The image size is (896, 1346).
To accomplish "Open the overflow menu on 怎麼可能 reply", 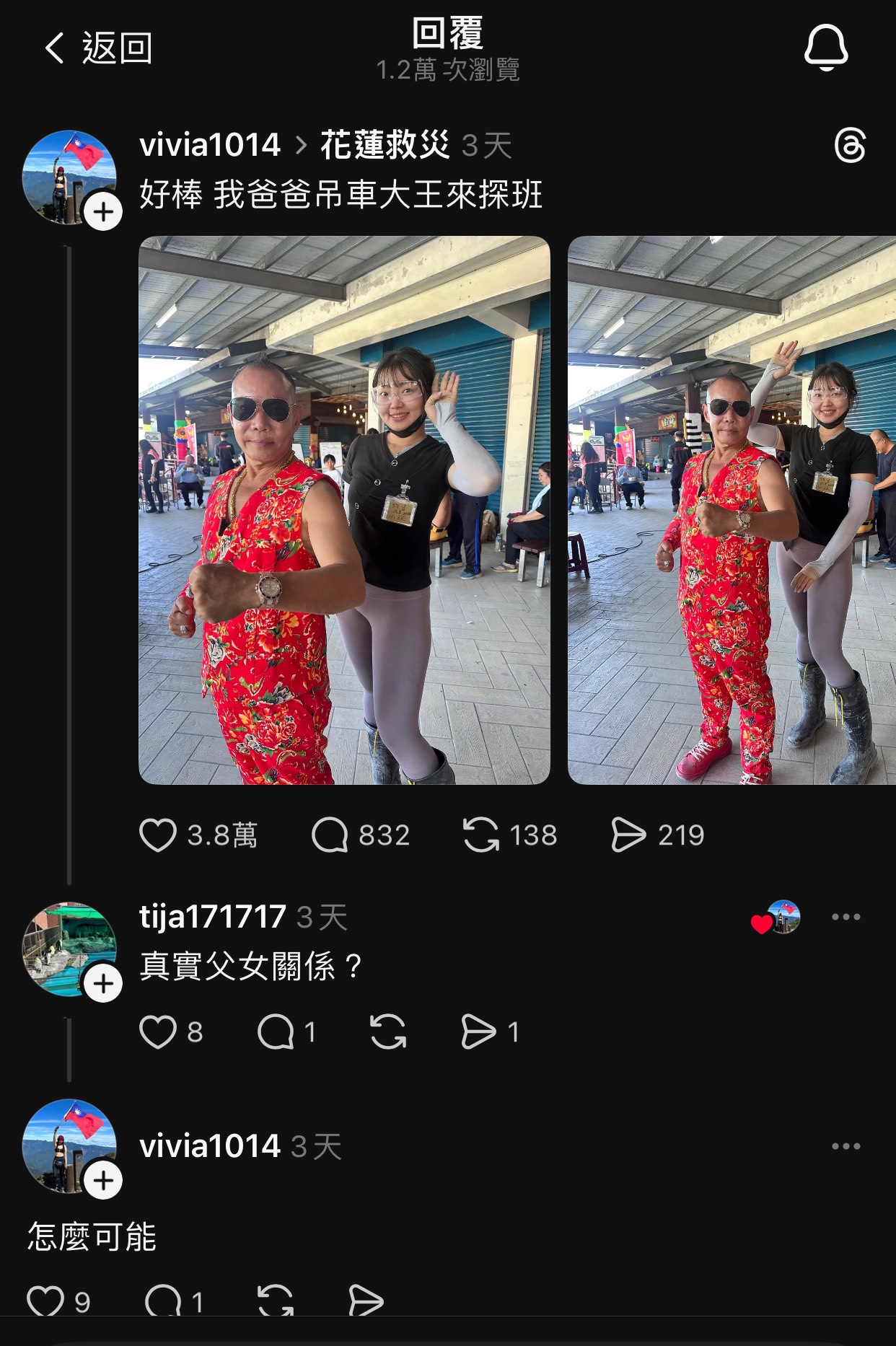I will (846, 1146).
